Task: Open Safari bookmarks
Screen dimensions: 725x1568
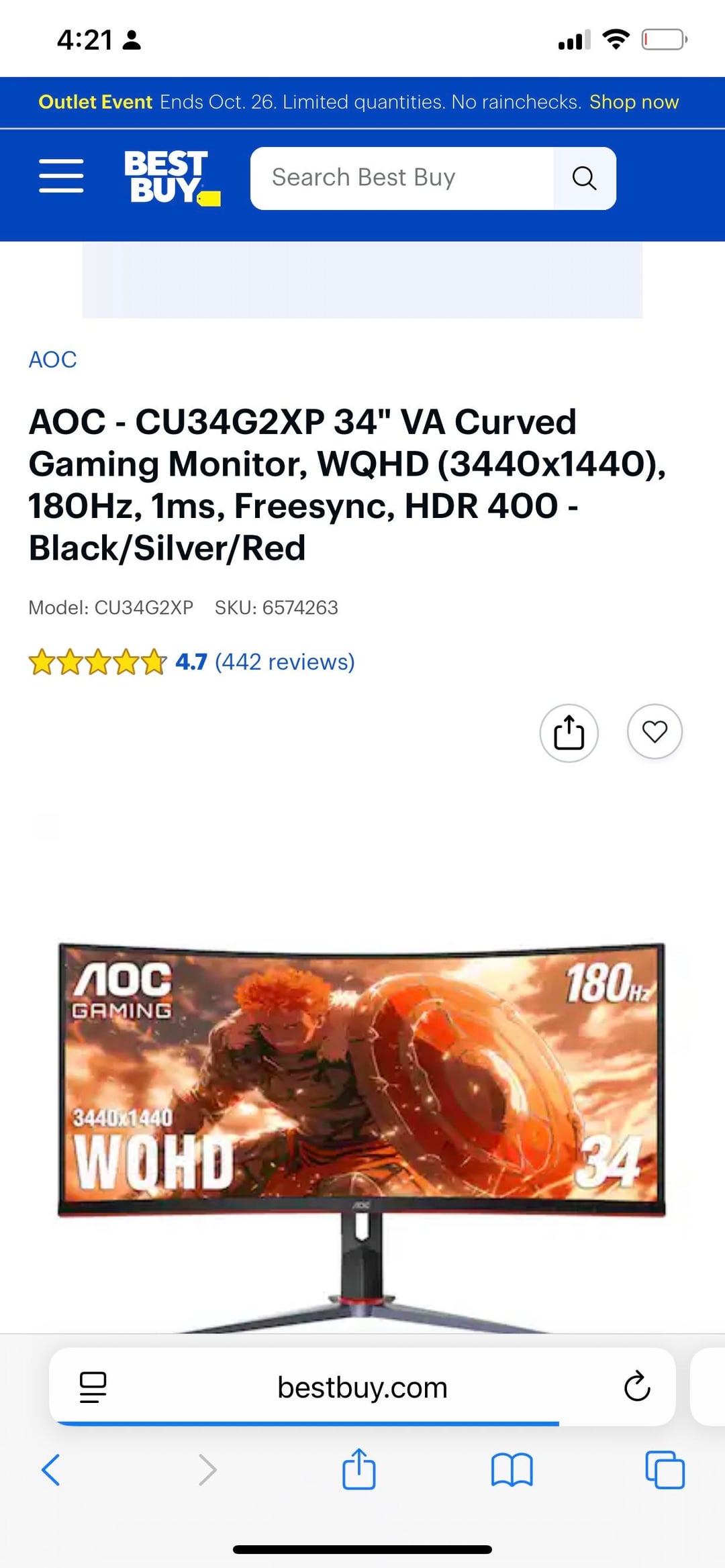Action: [512, 1470]
